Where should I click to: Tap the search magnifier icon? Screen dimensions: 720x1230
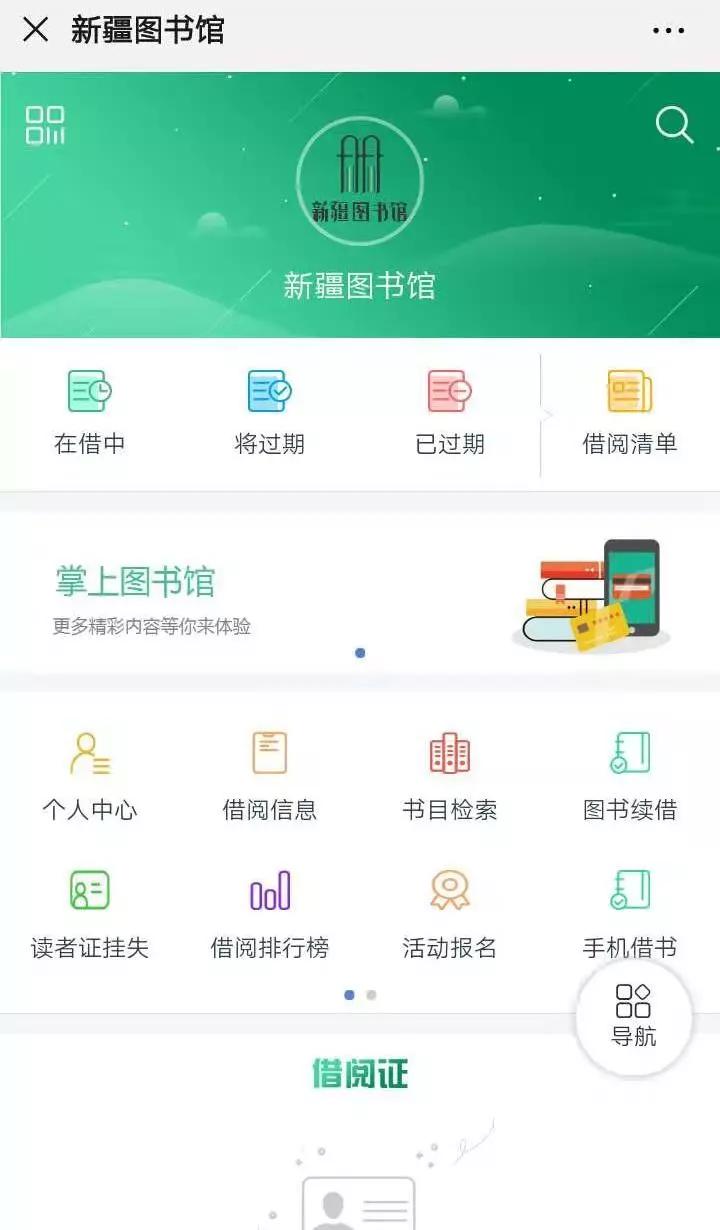674,126
